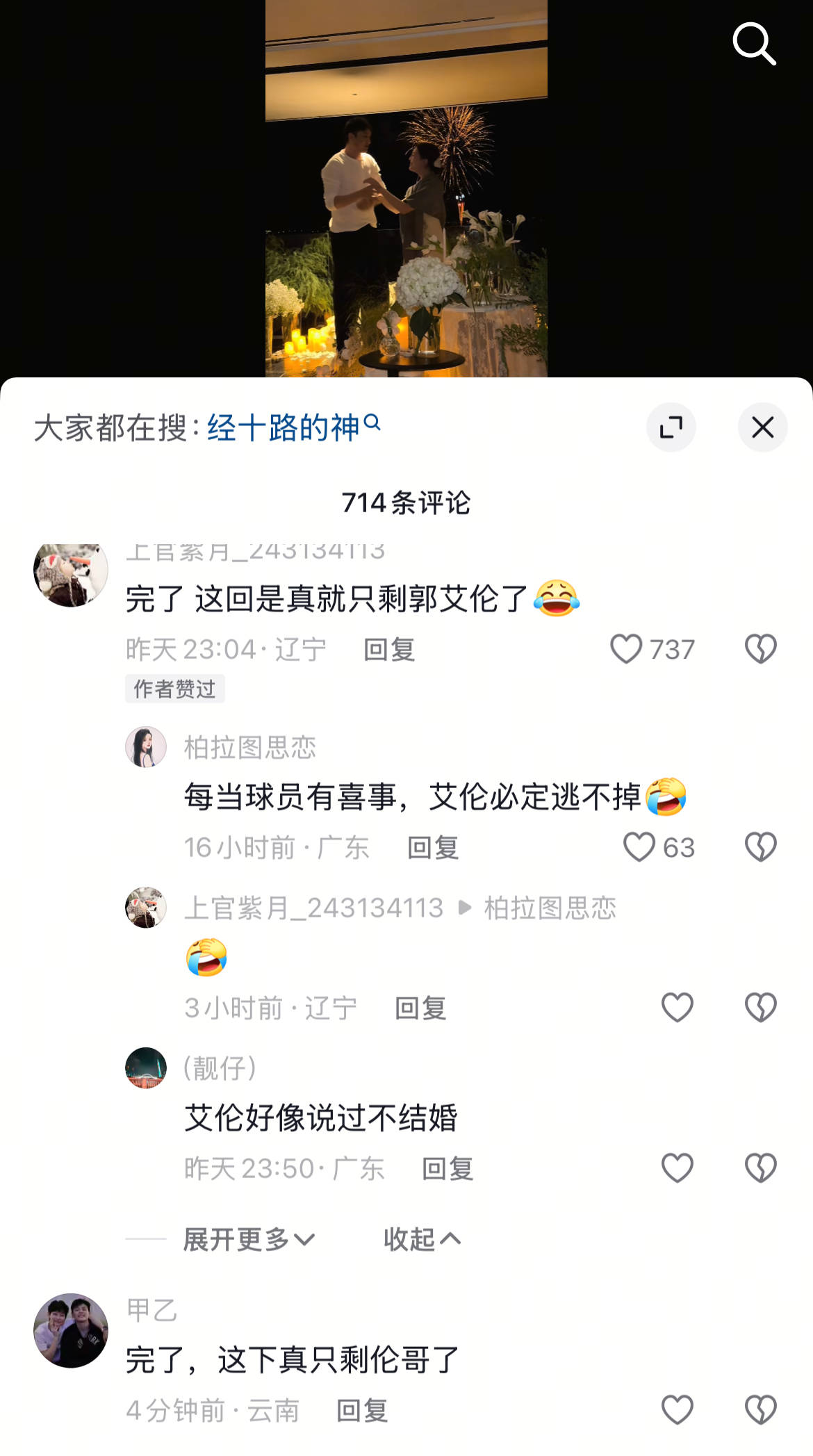Expand more replies with 展开更多
Image resolution: width=813 pixels, height=1456 pixels.
tap(249, 1239)
